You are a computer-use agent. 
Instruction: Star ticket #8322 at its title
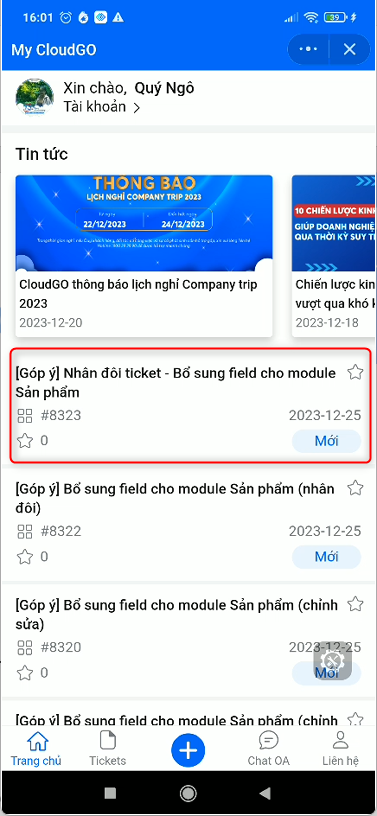click(x=355, y=488)
